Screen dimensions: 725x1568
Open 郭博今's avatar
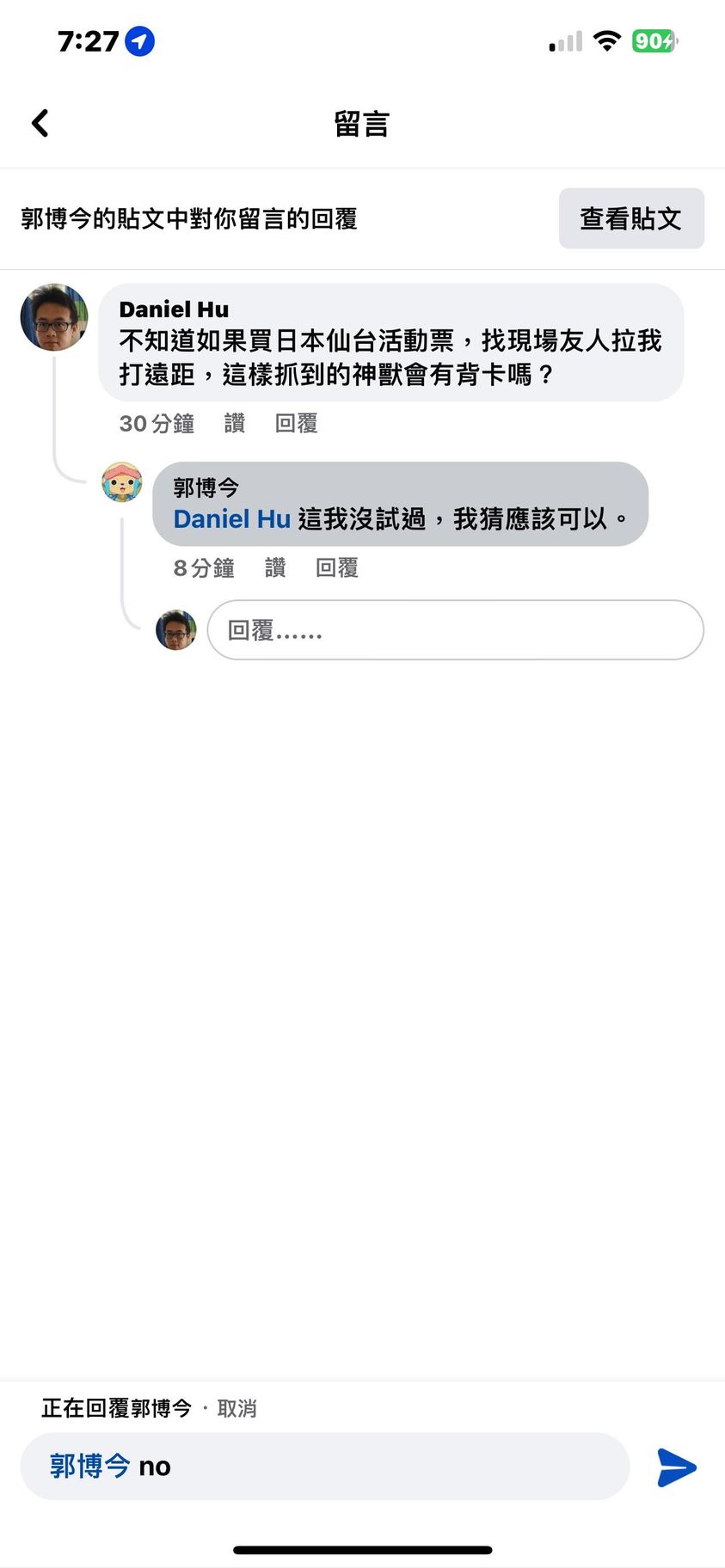pyautogui.click(x=121, y=482)
